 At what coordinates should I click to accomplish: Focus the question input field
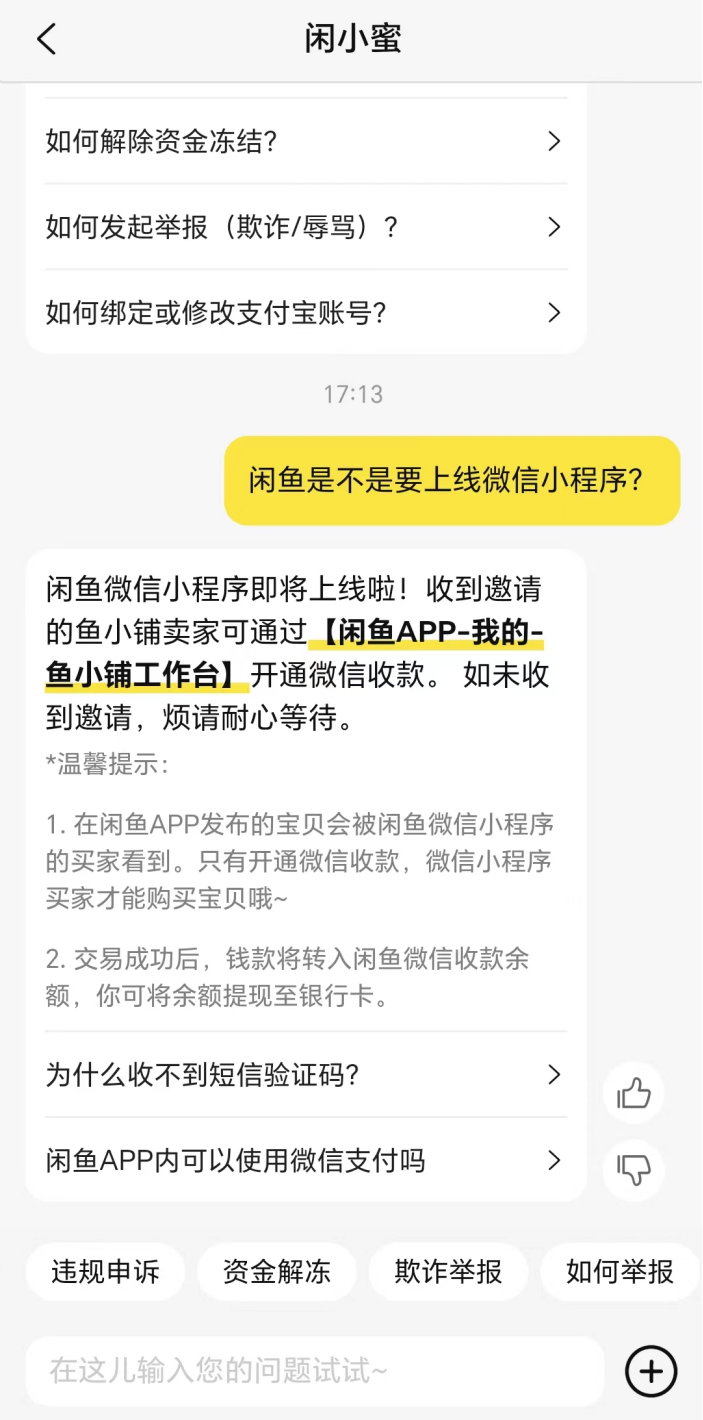coord(314,1370)
